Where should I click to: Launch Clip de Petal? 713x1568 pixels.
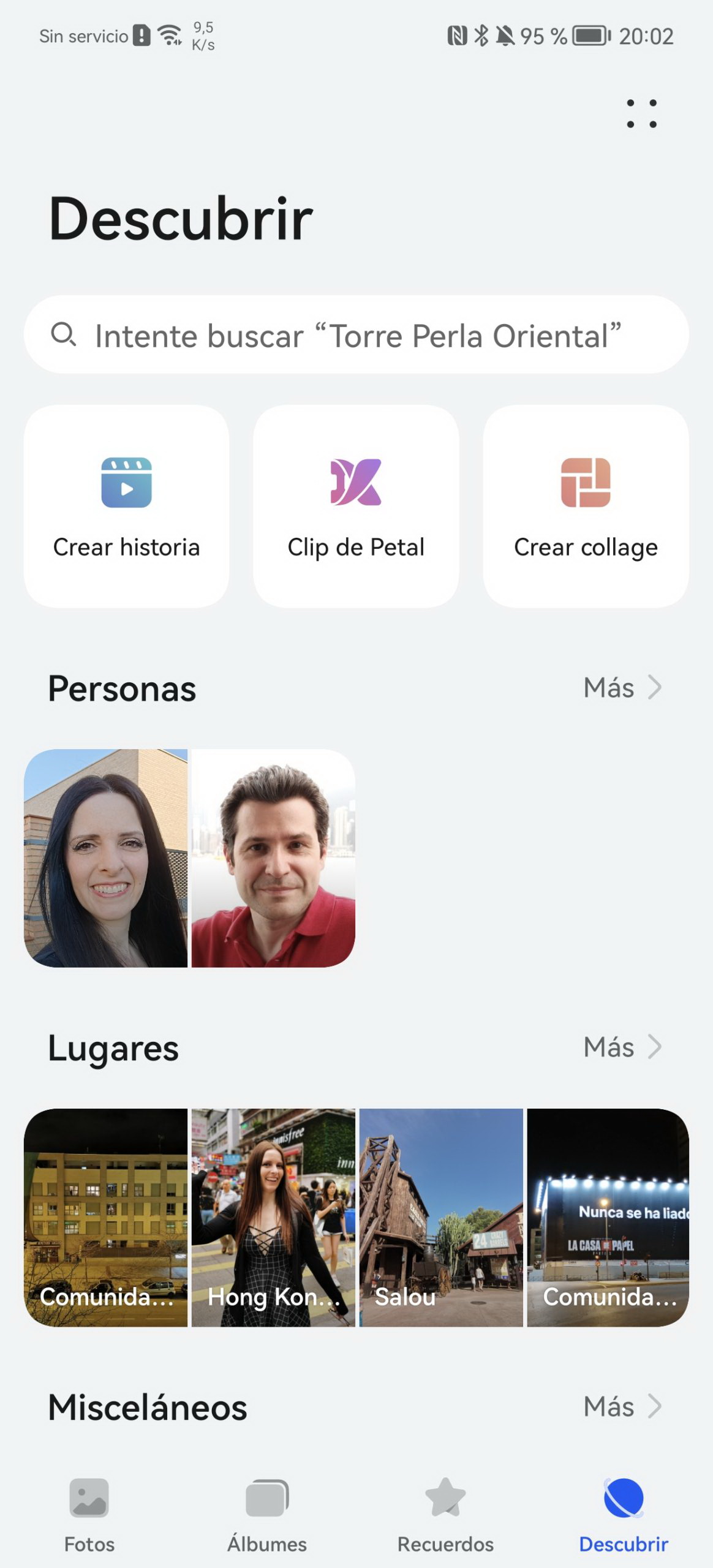tap(356, 506)
